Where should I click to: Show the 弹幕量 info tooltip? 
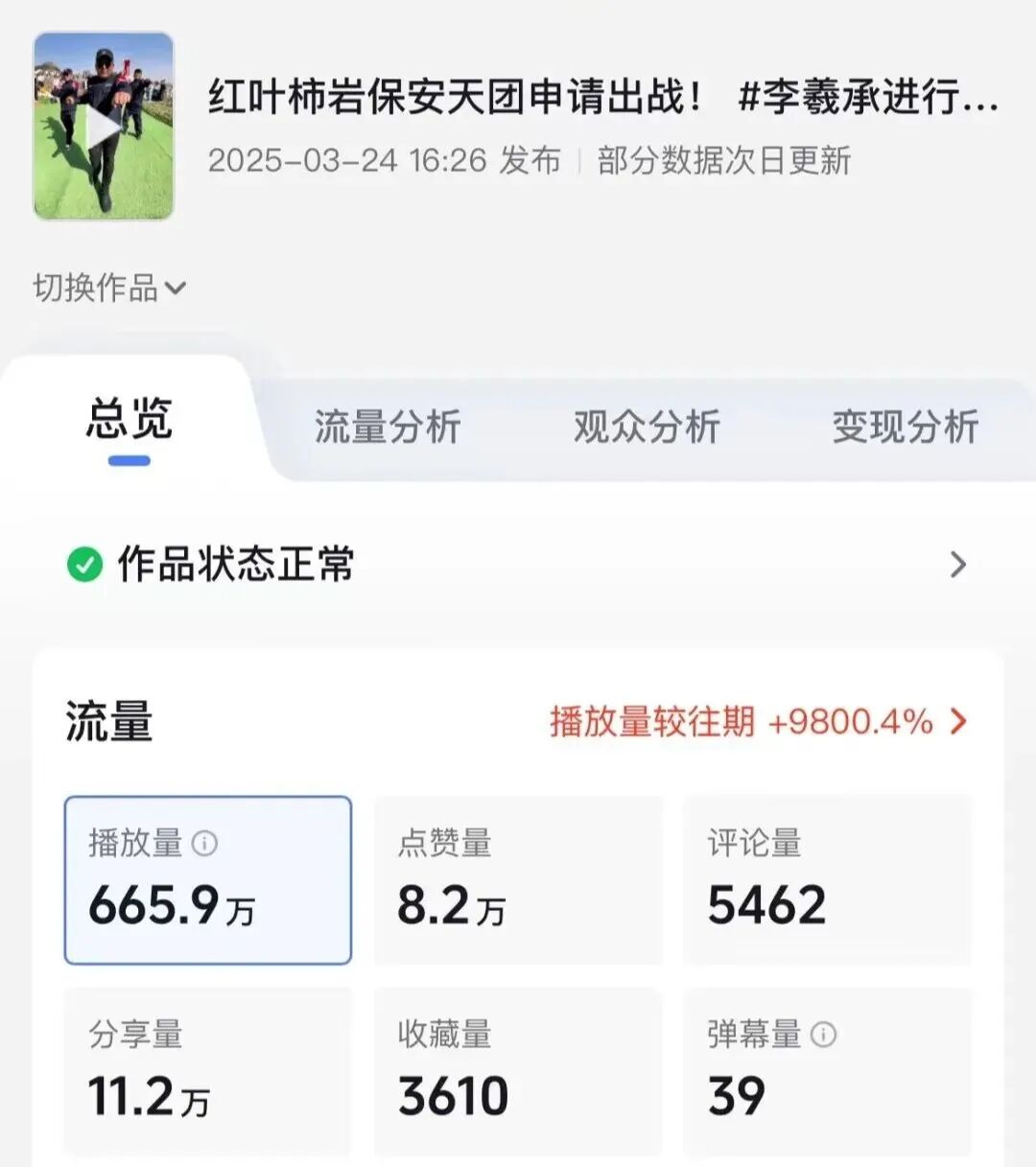coord(823,1035)
